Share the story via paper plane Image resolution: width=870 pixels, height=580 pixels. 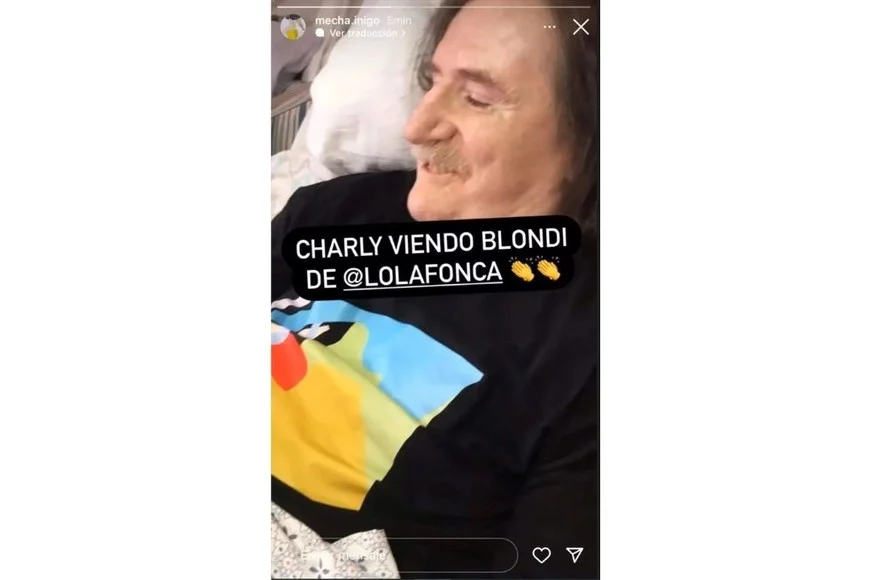(575, 555)
